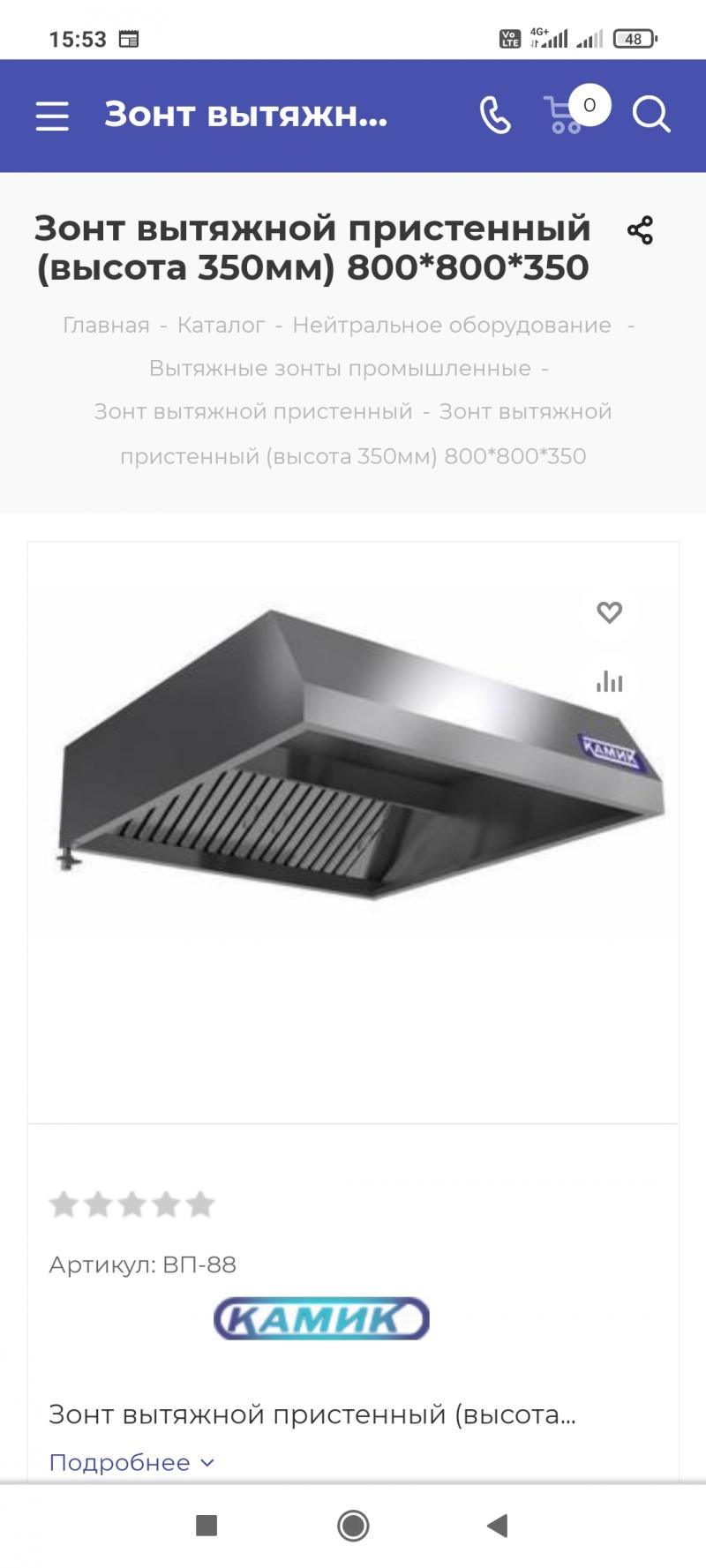Open the hamburger menu
This screenshot has height=1568, width=706.
[x=52, y=116]
